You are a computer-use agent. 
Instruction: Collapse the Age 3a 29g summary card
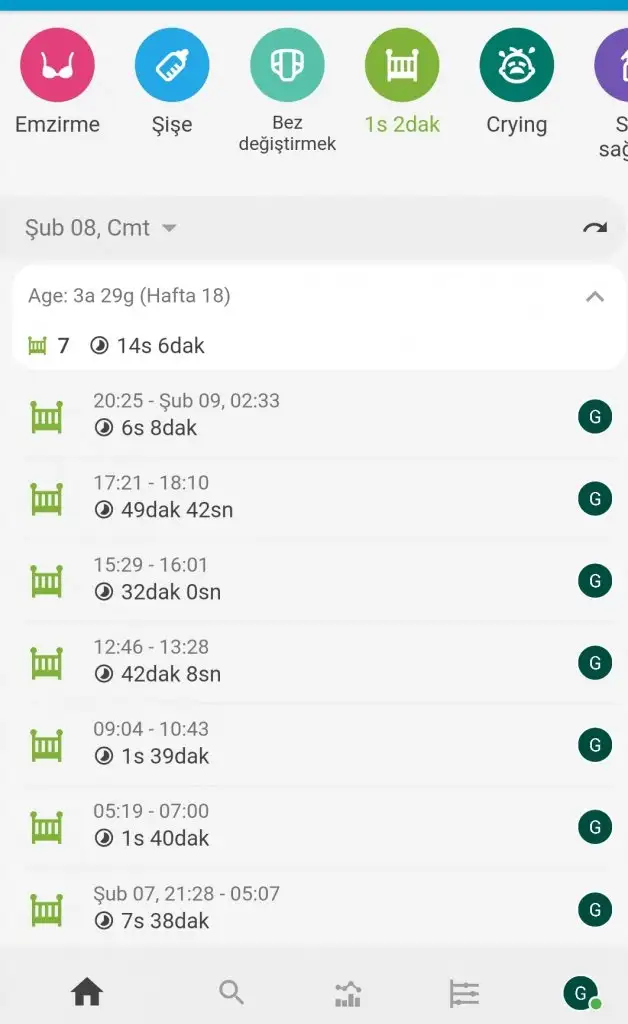[x=595, y=296]
